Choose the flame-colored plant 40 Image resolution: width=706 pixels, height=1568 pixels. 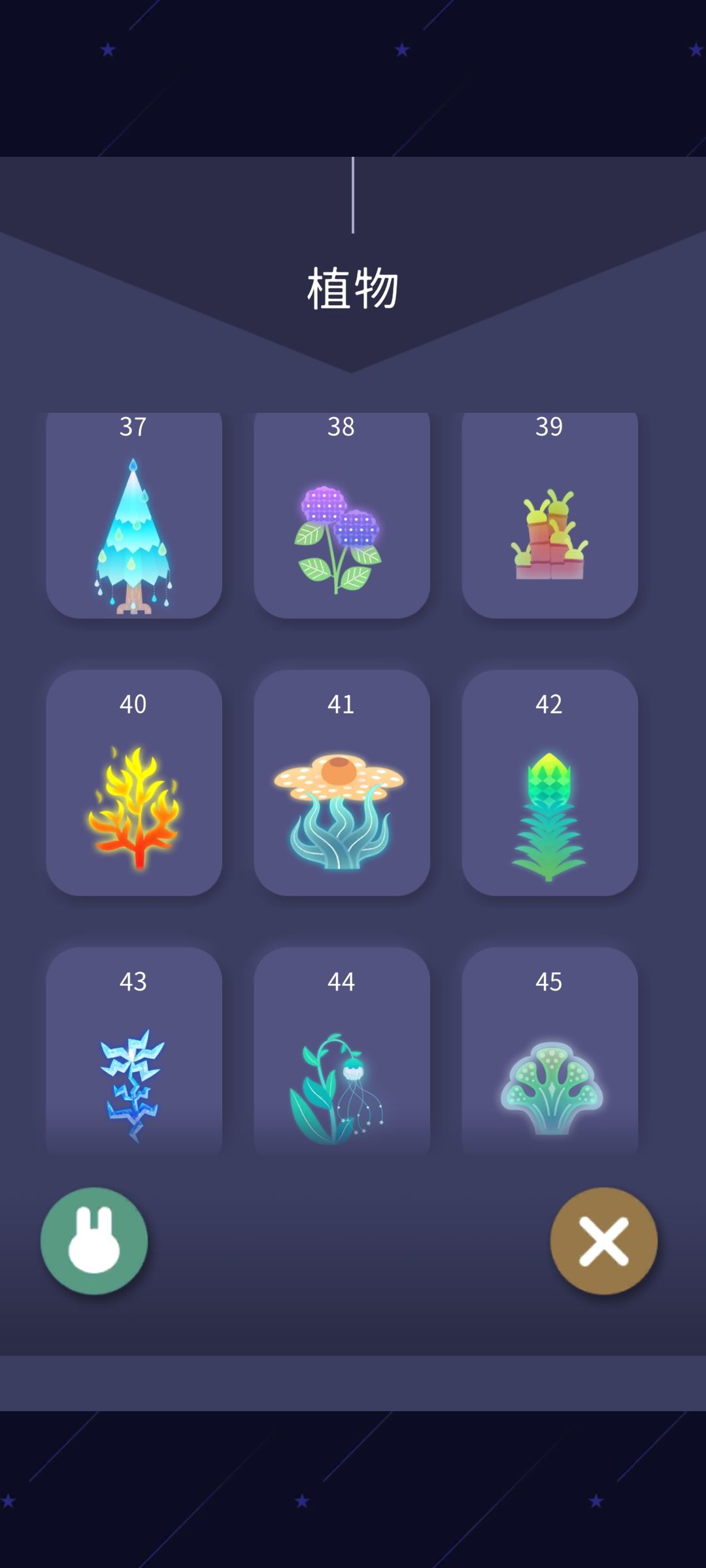[134, 783]
